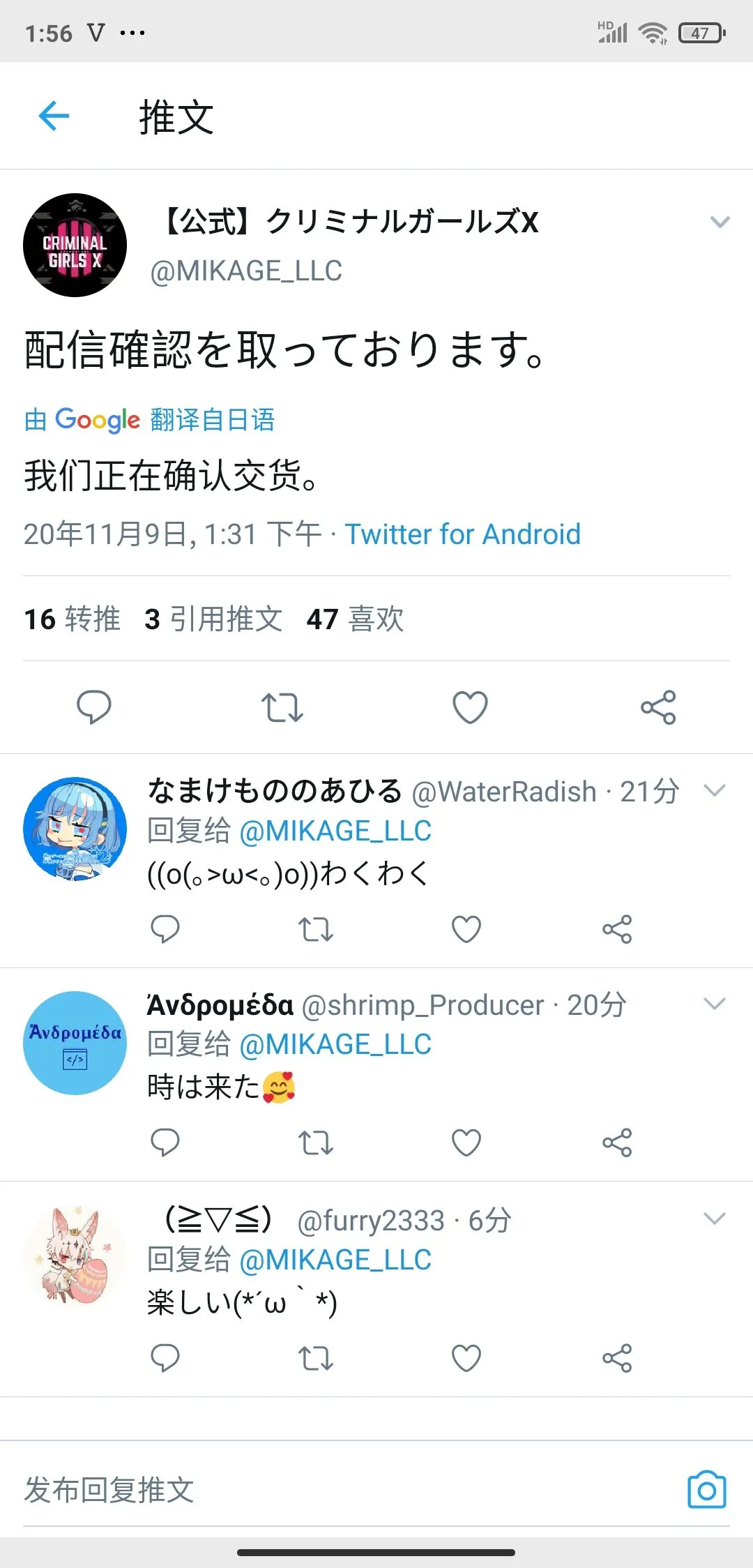753x1568 pixels.
Task: Reply to @furry2333's comment
Action: (x=165, y=1358)
